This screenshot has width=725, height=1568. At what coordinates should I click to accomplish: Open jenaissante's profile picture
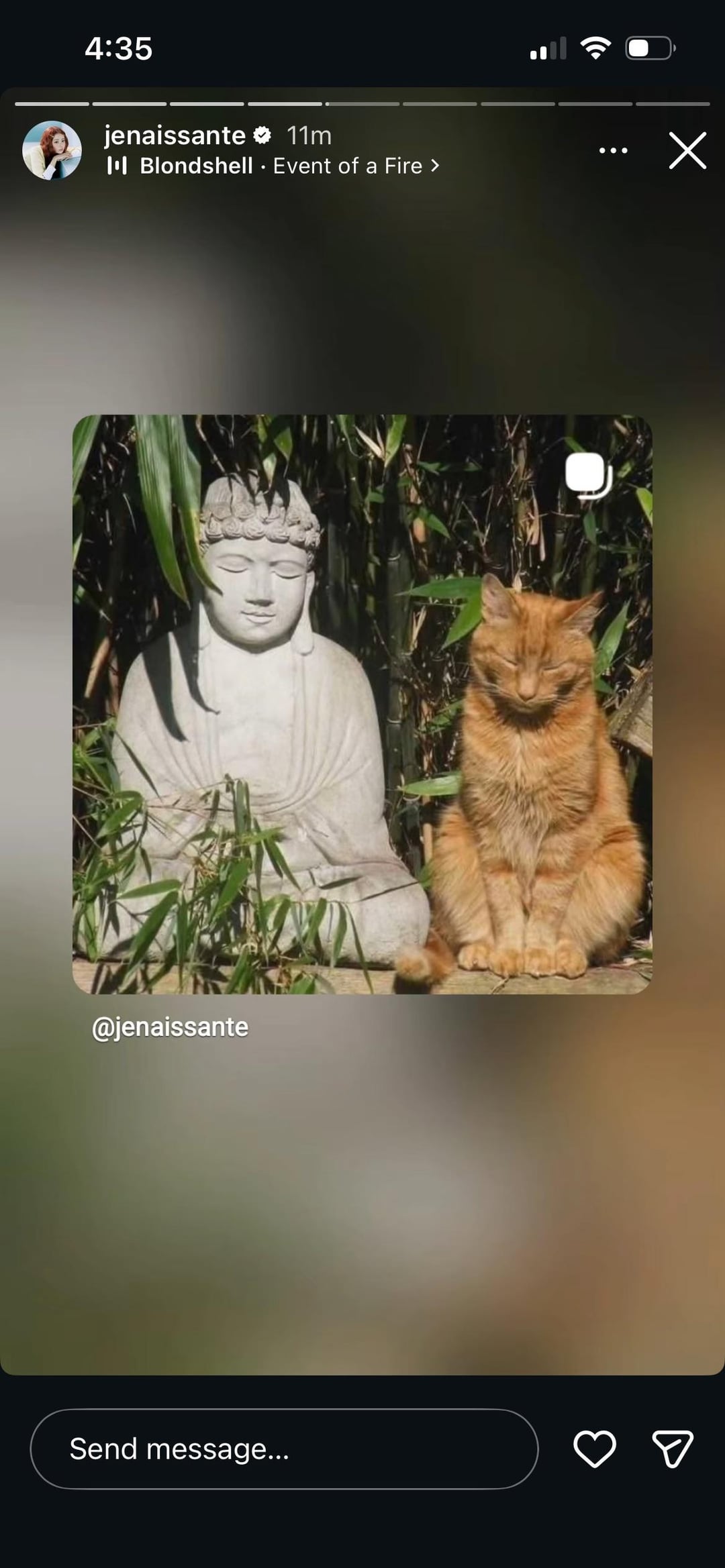coord(52,150)
